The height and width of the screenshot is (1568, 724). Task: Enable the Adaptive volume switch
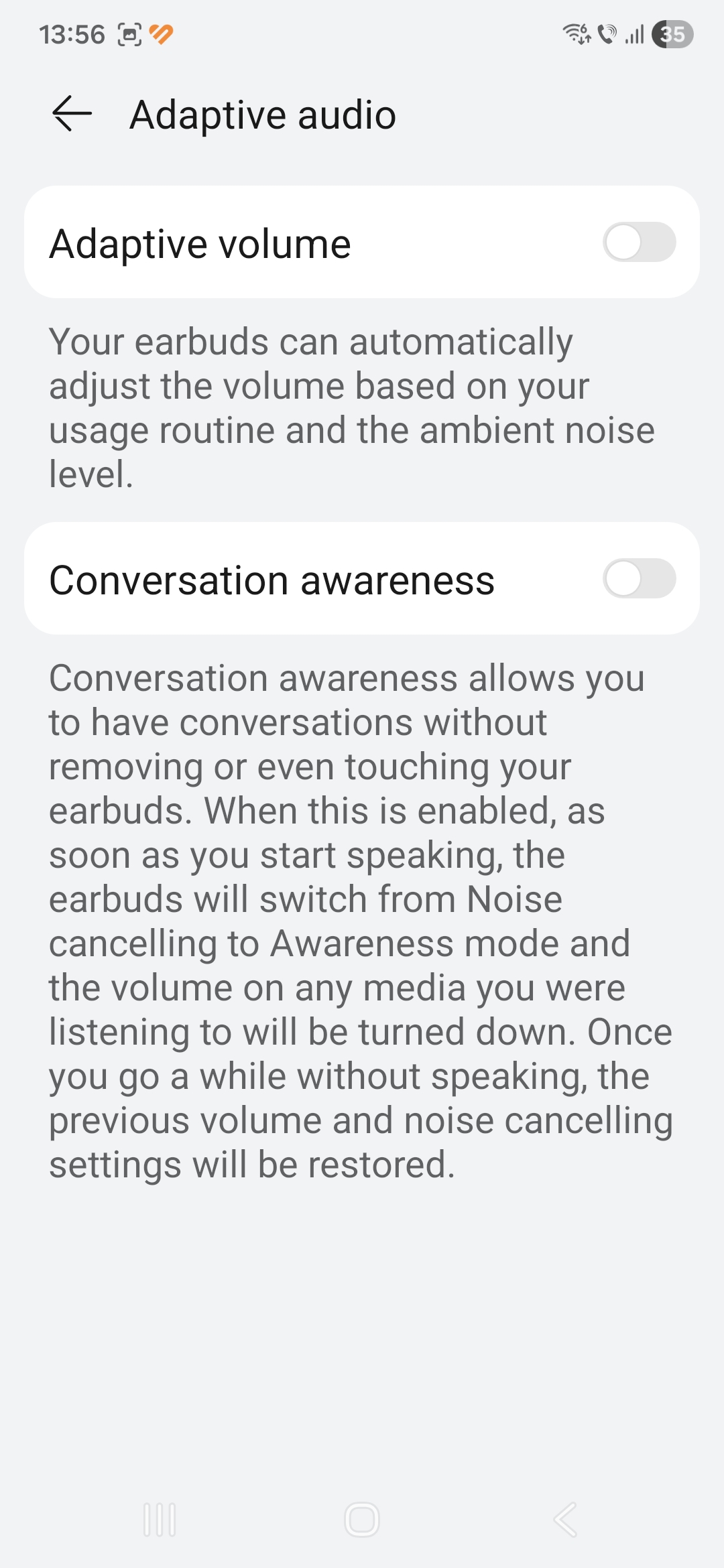[639, 243]
